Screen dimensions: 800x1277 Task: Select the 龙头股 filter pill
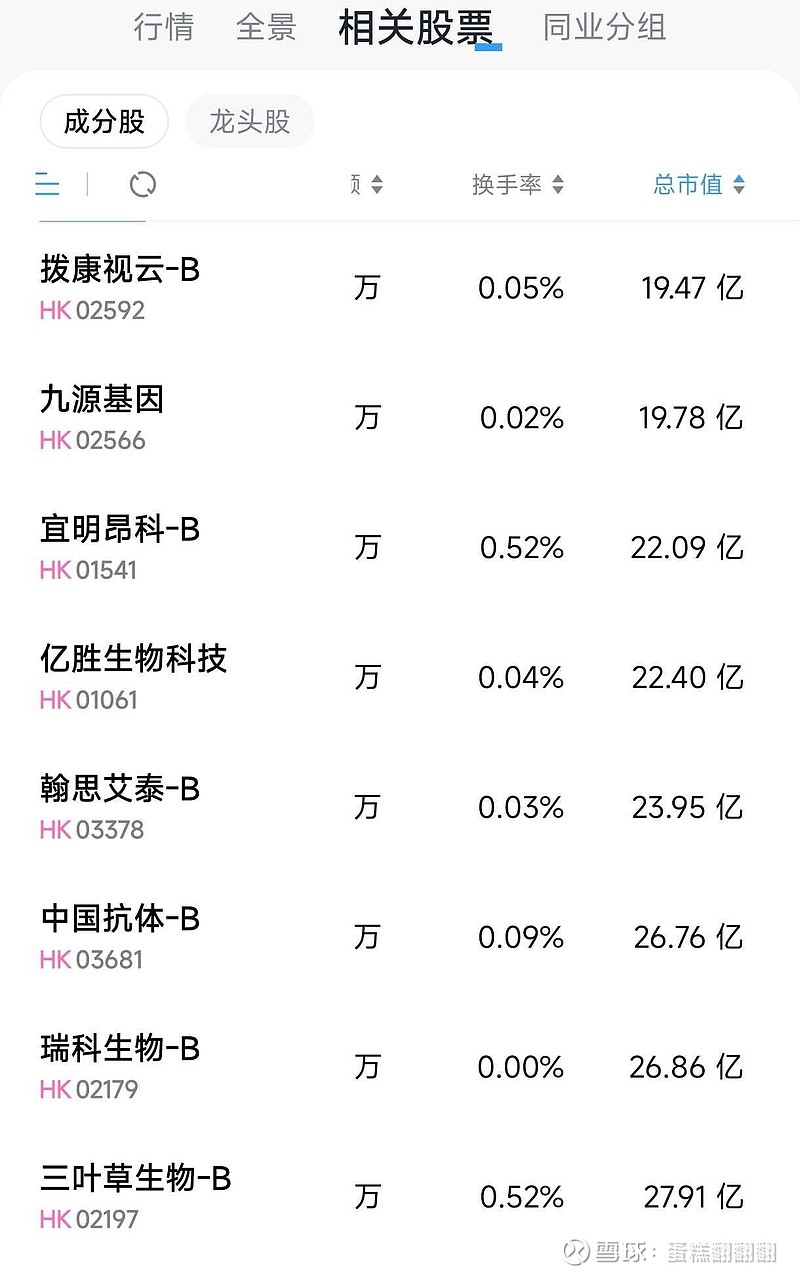pos(248,121)
